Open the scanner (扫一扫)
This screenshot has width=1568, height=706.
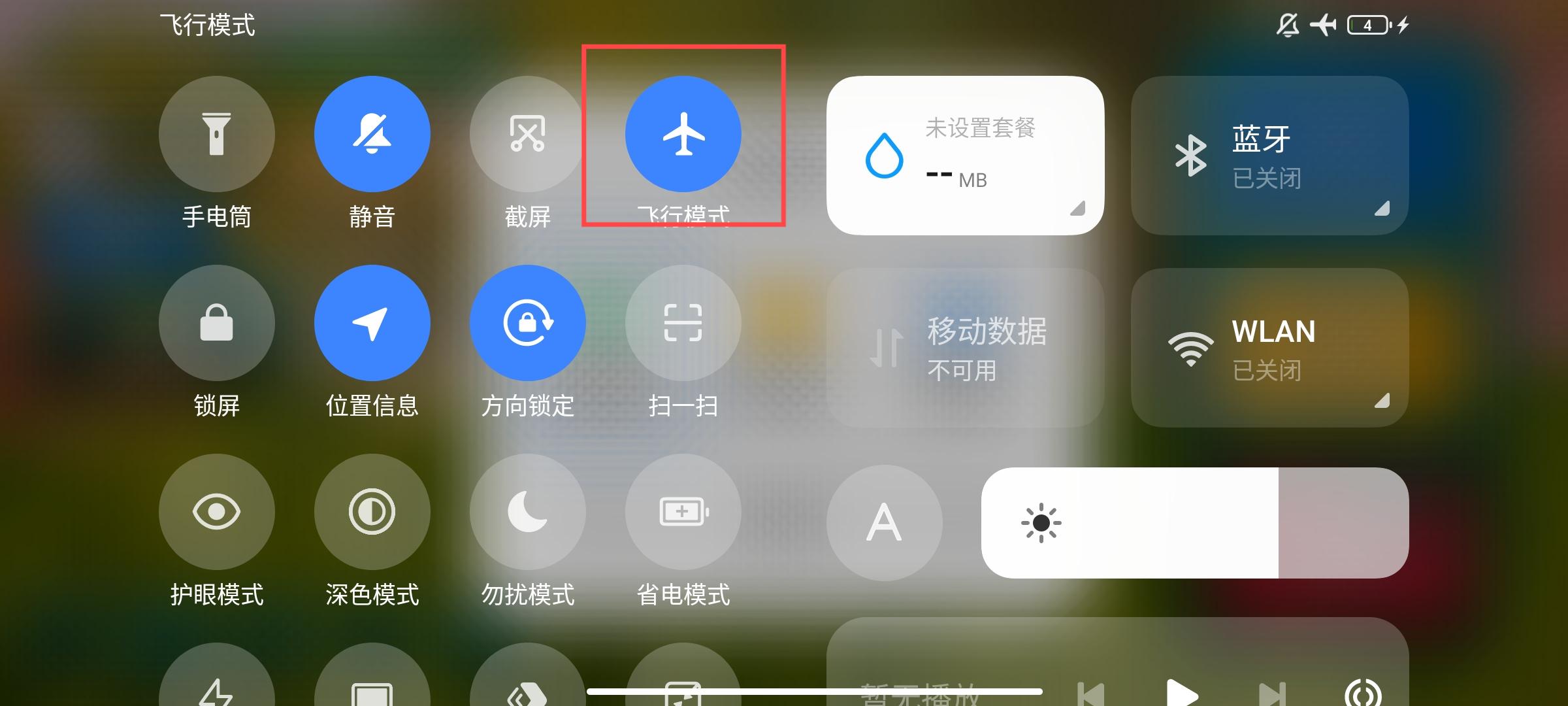coord(683,323)
